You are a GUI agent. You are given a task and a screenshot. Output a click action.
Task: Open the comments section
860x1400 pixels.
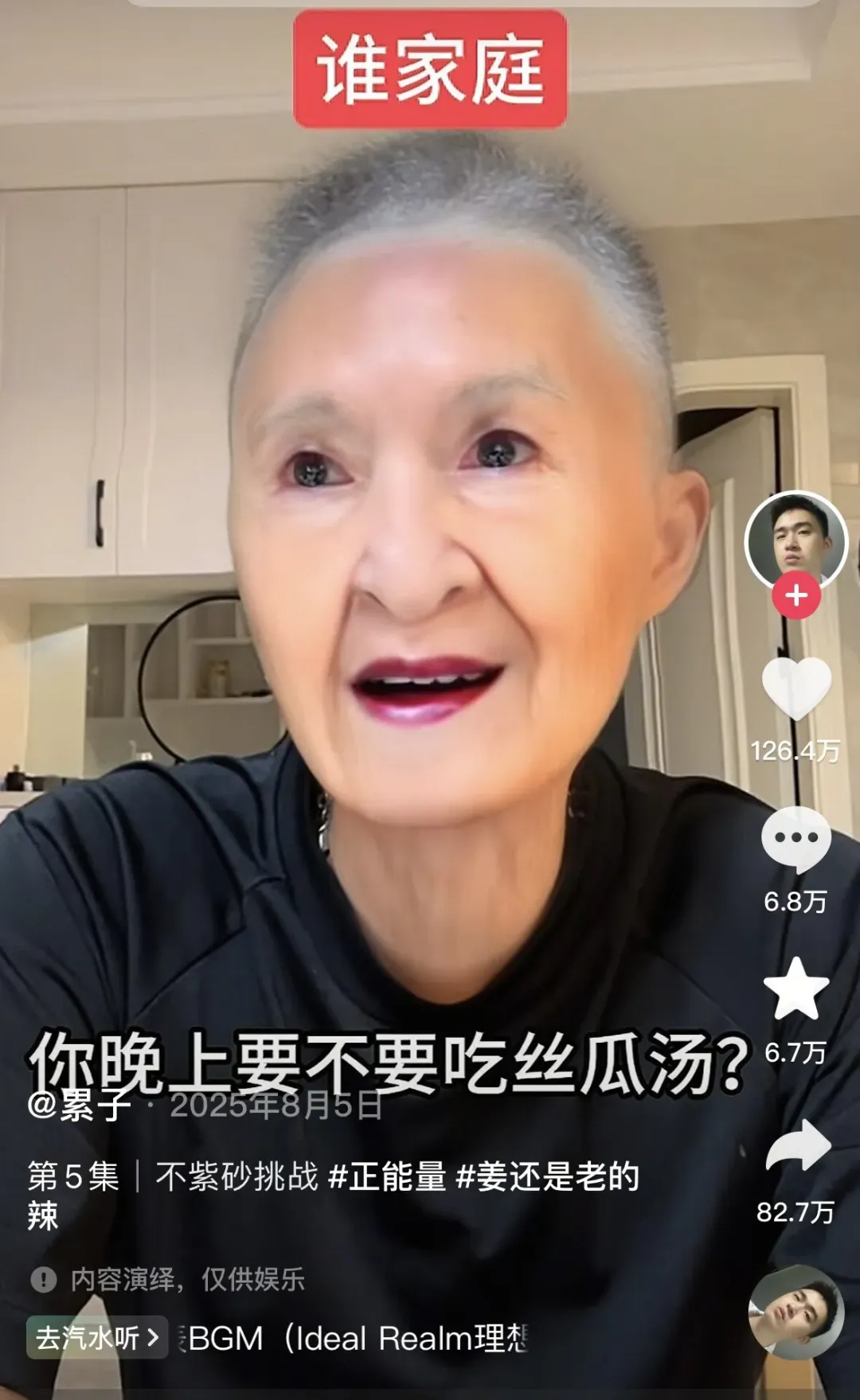tap(795, 839)
